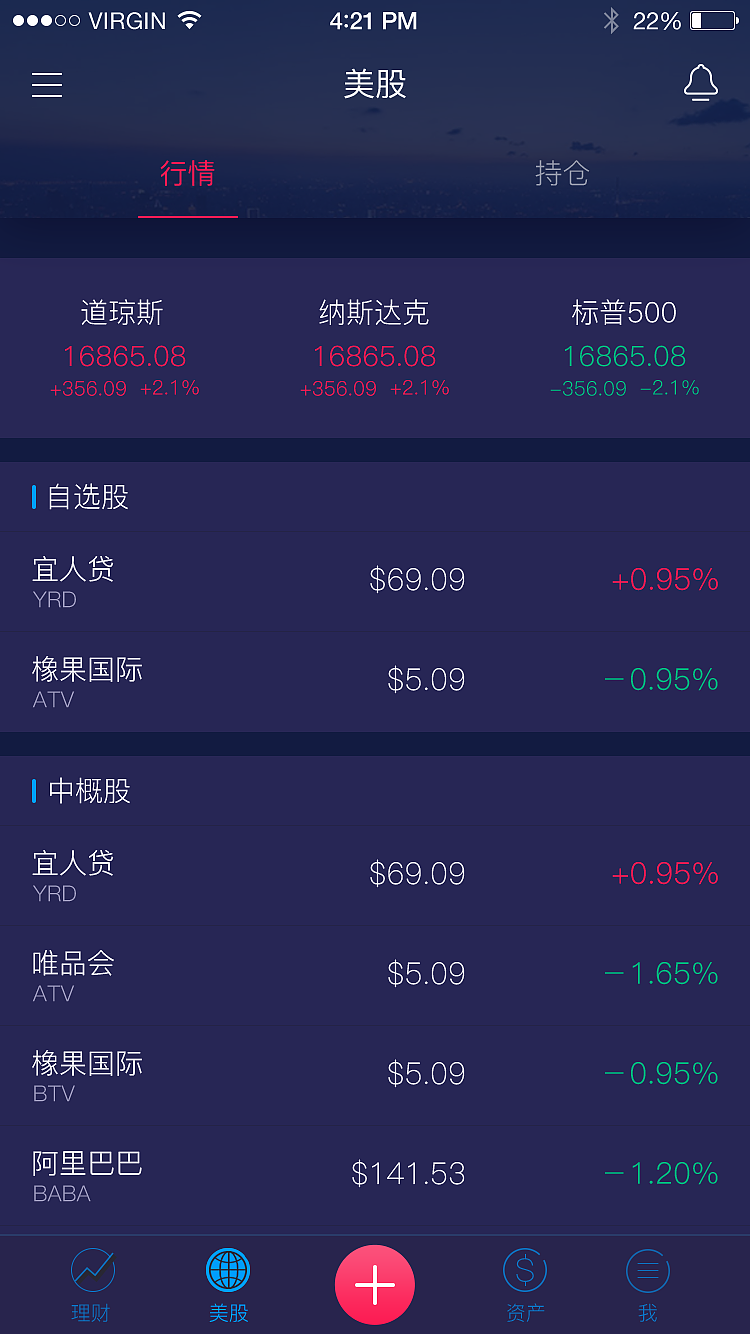
Task: Tap the pink plus button to add stock
Action: coord(375,1284)
